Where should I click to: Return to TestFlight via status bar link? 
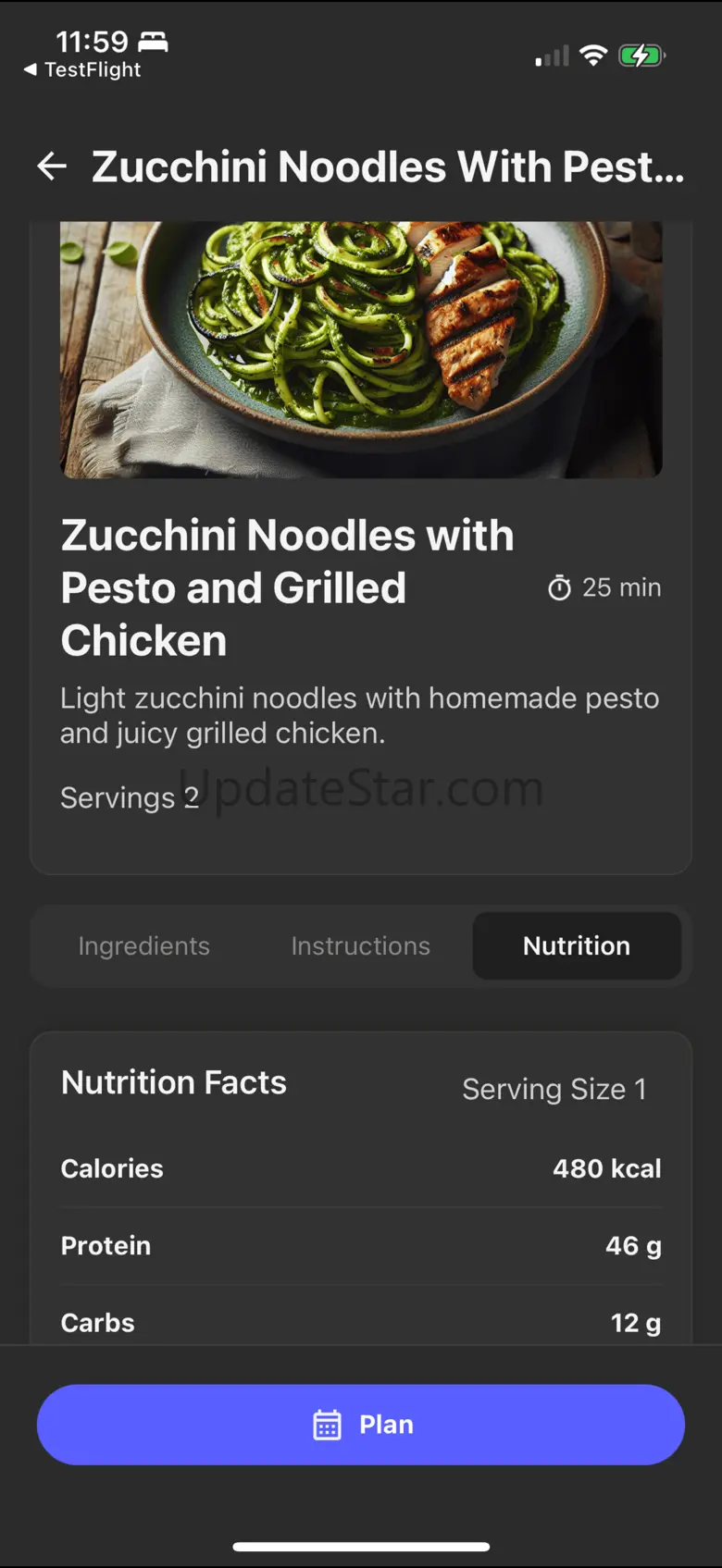click(x=82, y=70)
